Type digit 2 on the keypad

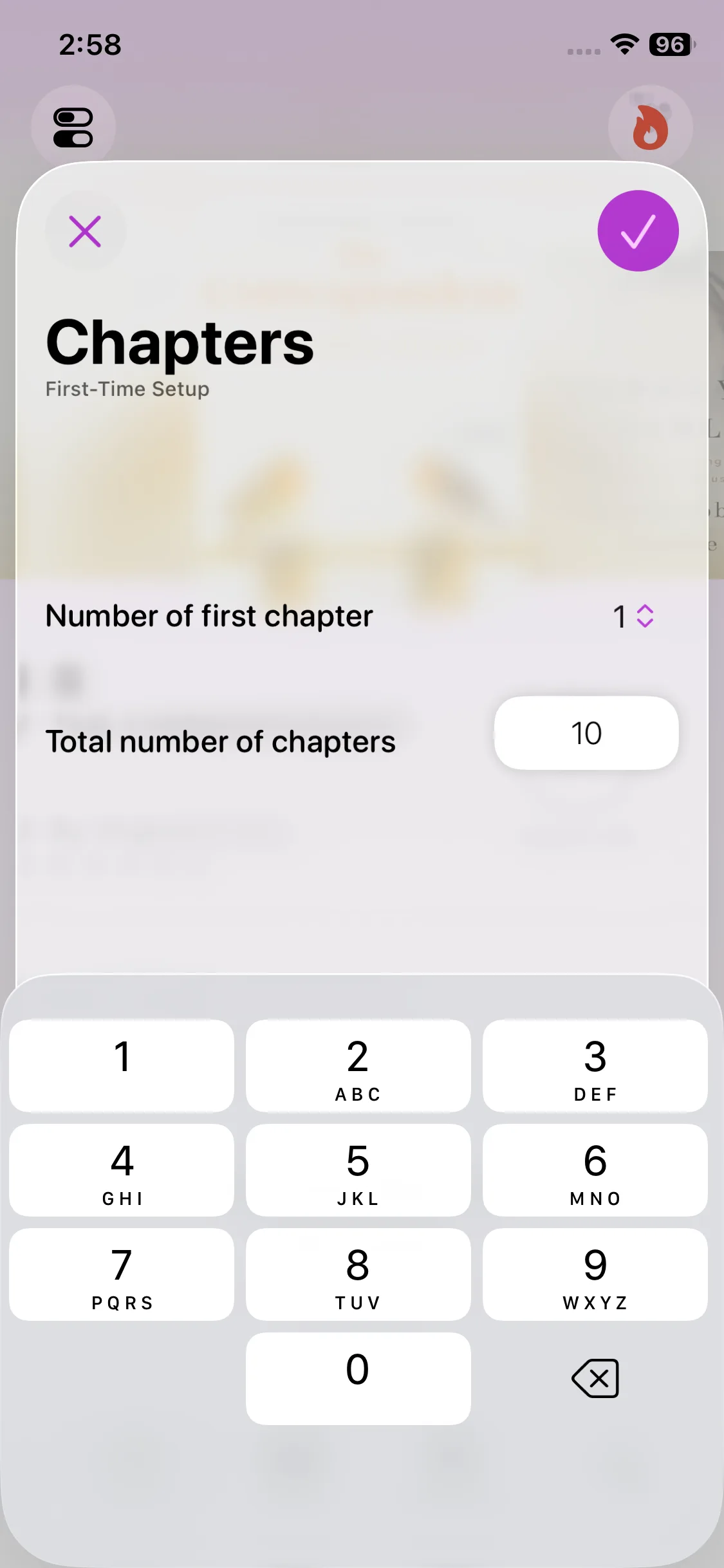click(358, 1065)
